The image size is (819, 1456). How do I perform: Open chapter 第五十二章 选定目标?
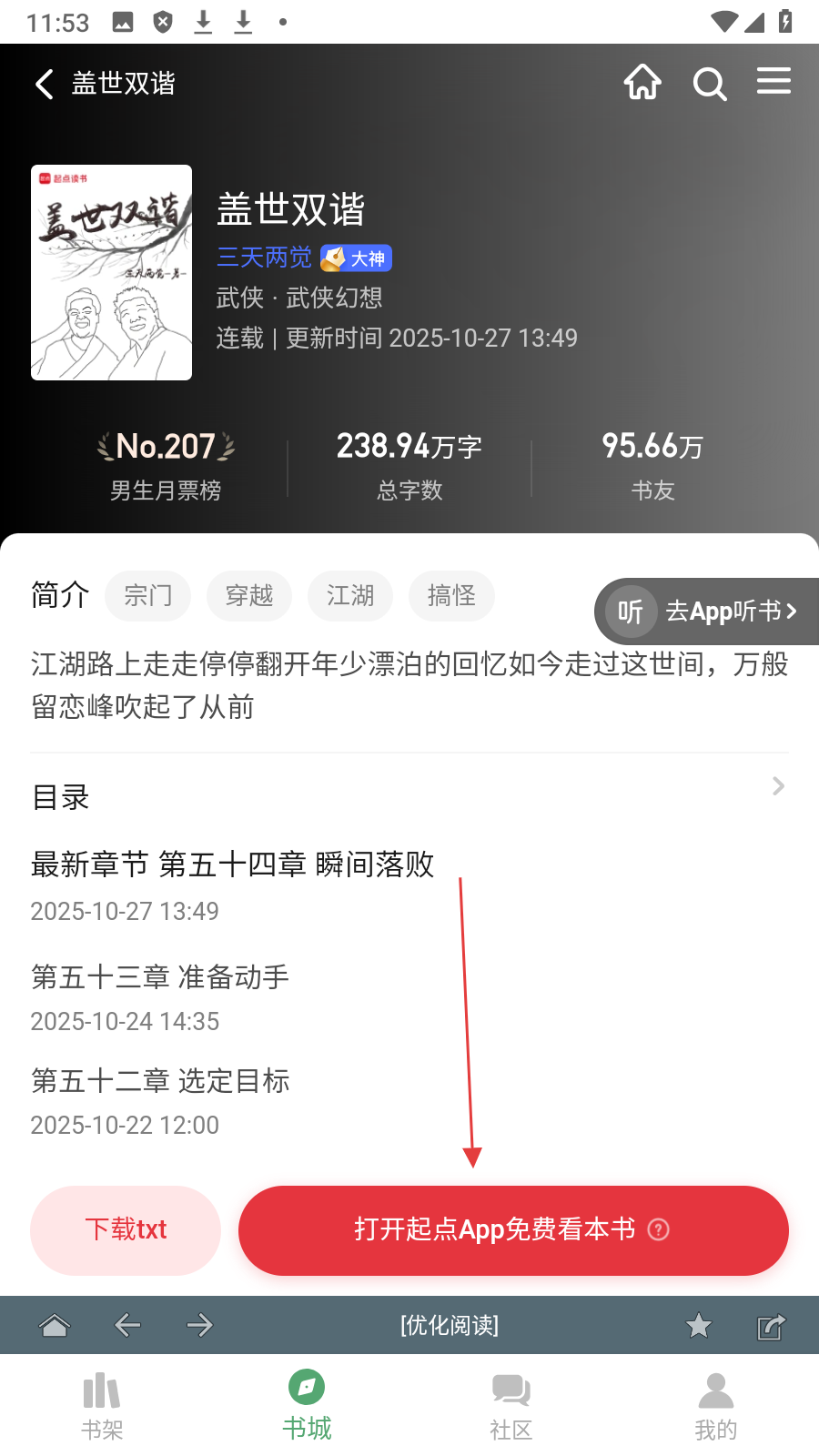160,1081
